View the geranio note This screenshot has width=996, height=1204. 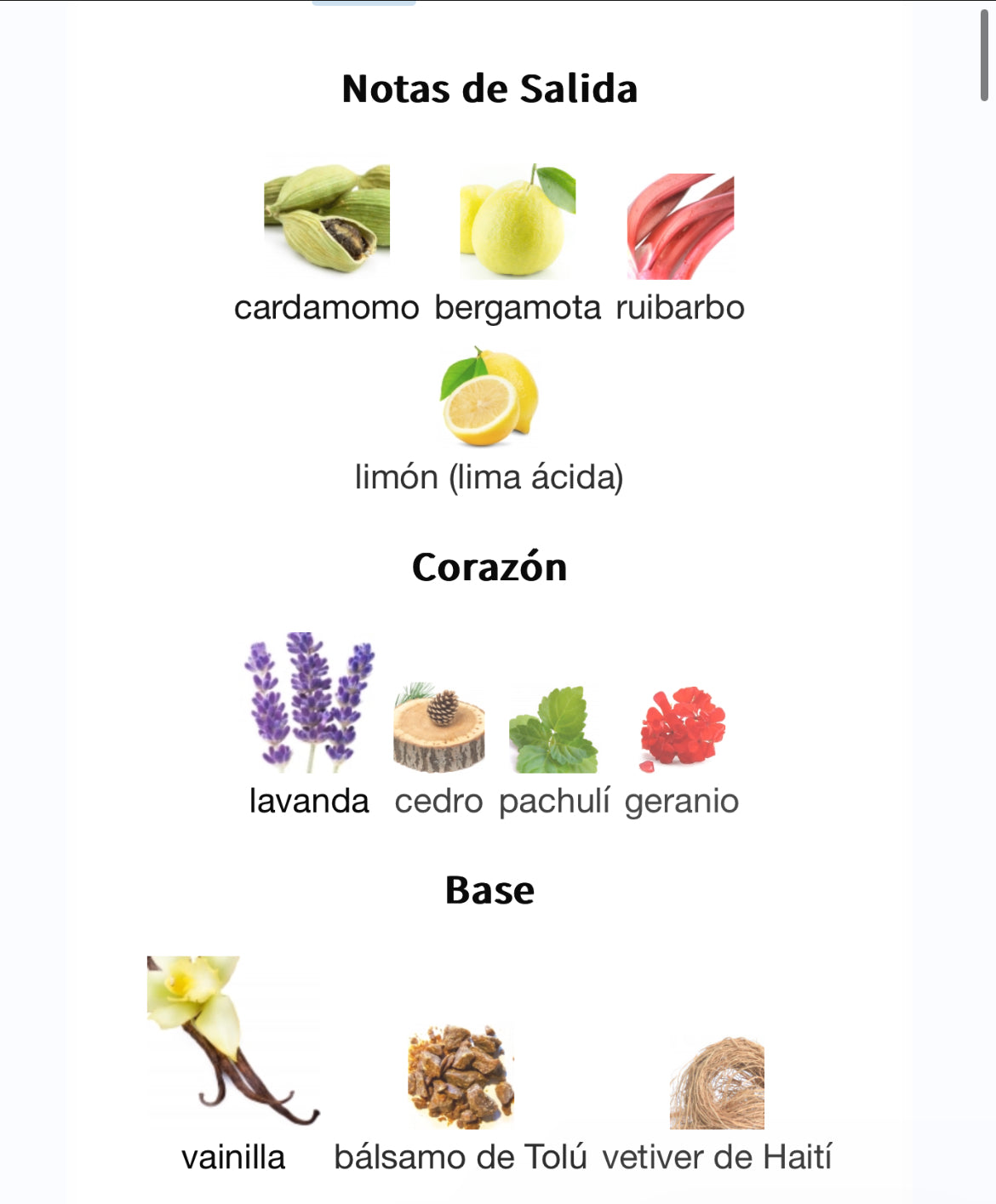click(x=682, y=730)
